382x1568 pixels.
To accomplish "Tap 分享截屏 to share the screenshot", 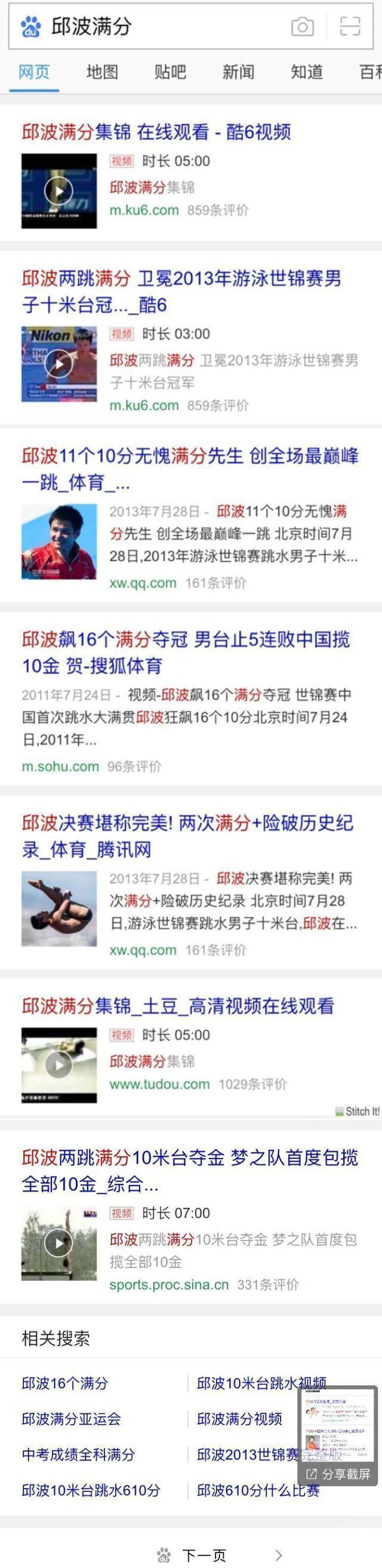I will pos(339,1474).
